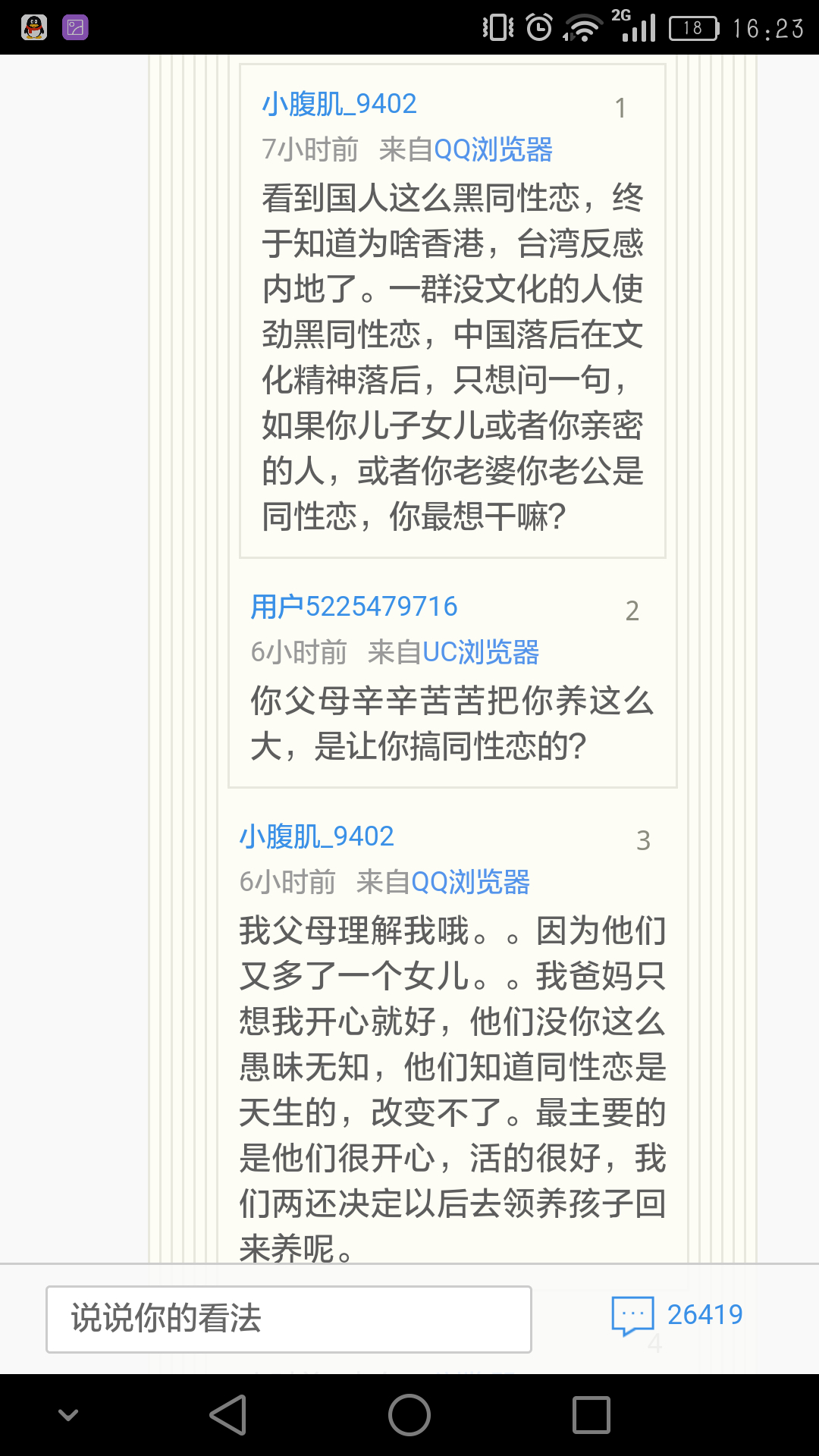
Task: Tap the QQ浏览器 link posted 7小时前
Action: [x=493, y=149]
